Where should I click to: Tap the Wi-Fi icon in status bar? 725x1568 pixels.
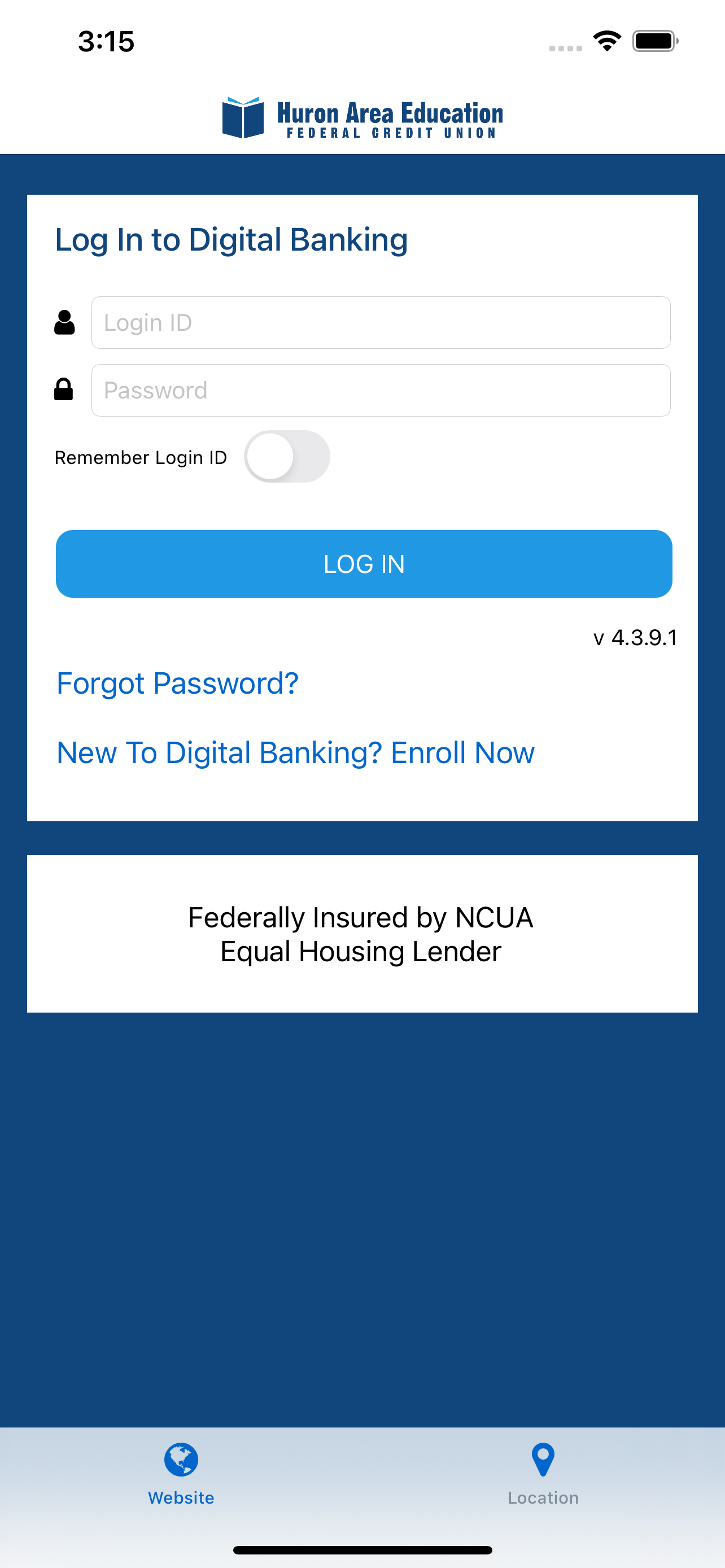(606, 40)
